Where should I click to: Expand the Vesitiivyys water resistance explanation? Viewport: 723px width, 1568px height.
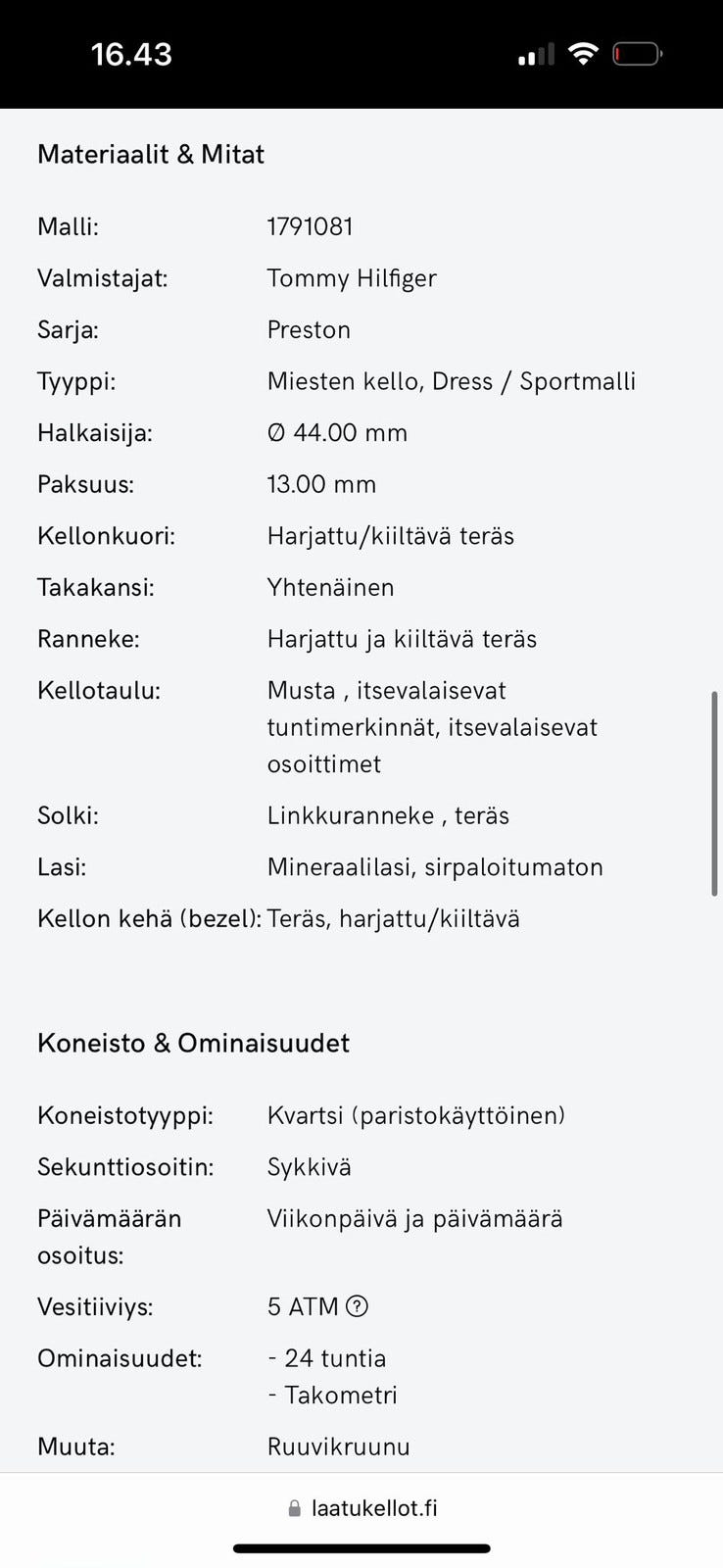click(359, 1305)
